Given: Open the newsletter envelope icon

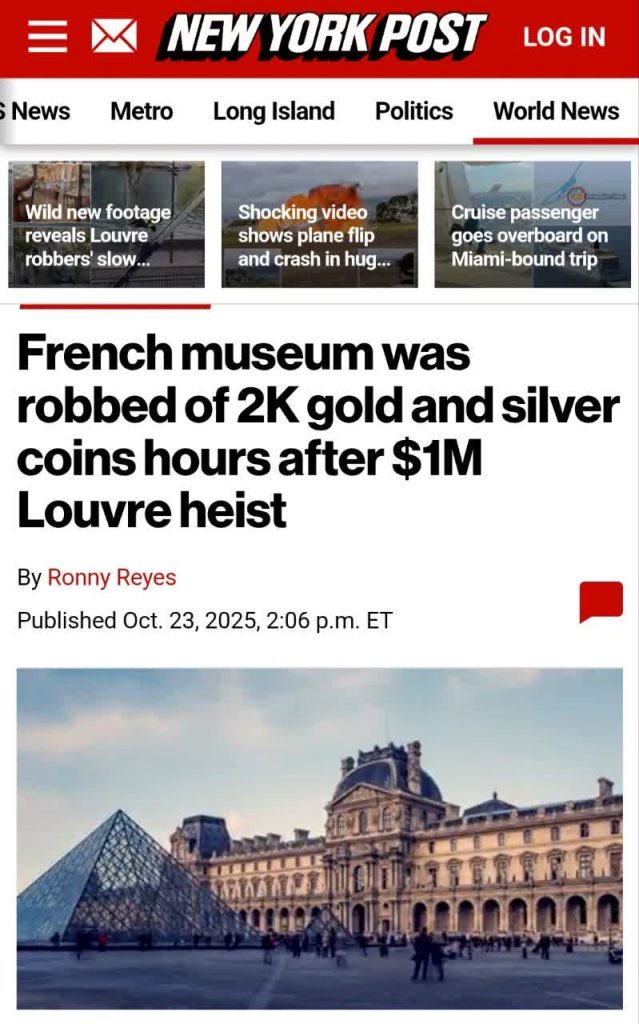Looking at the screenshot, I should tap(114, 37).
